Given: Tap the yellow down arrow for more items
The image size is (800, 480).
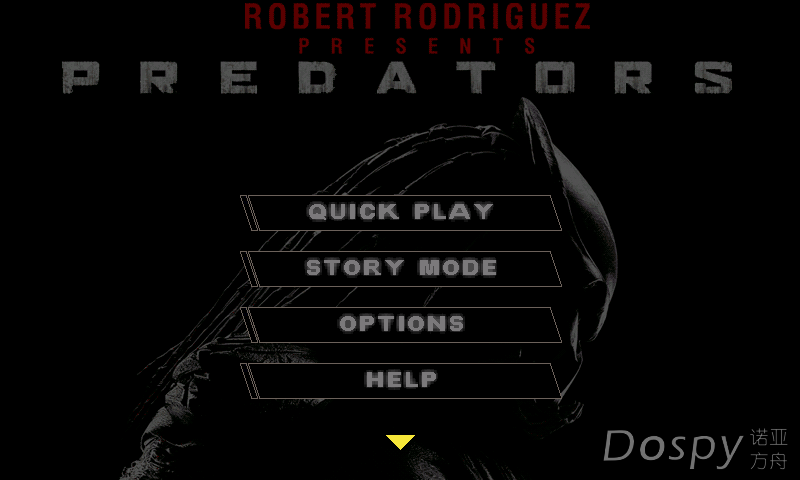Looking at the screenshot, I should [x=400, y=441].
